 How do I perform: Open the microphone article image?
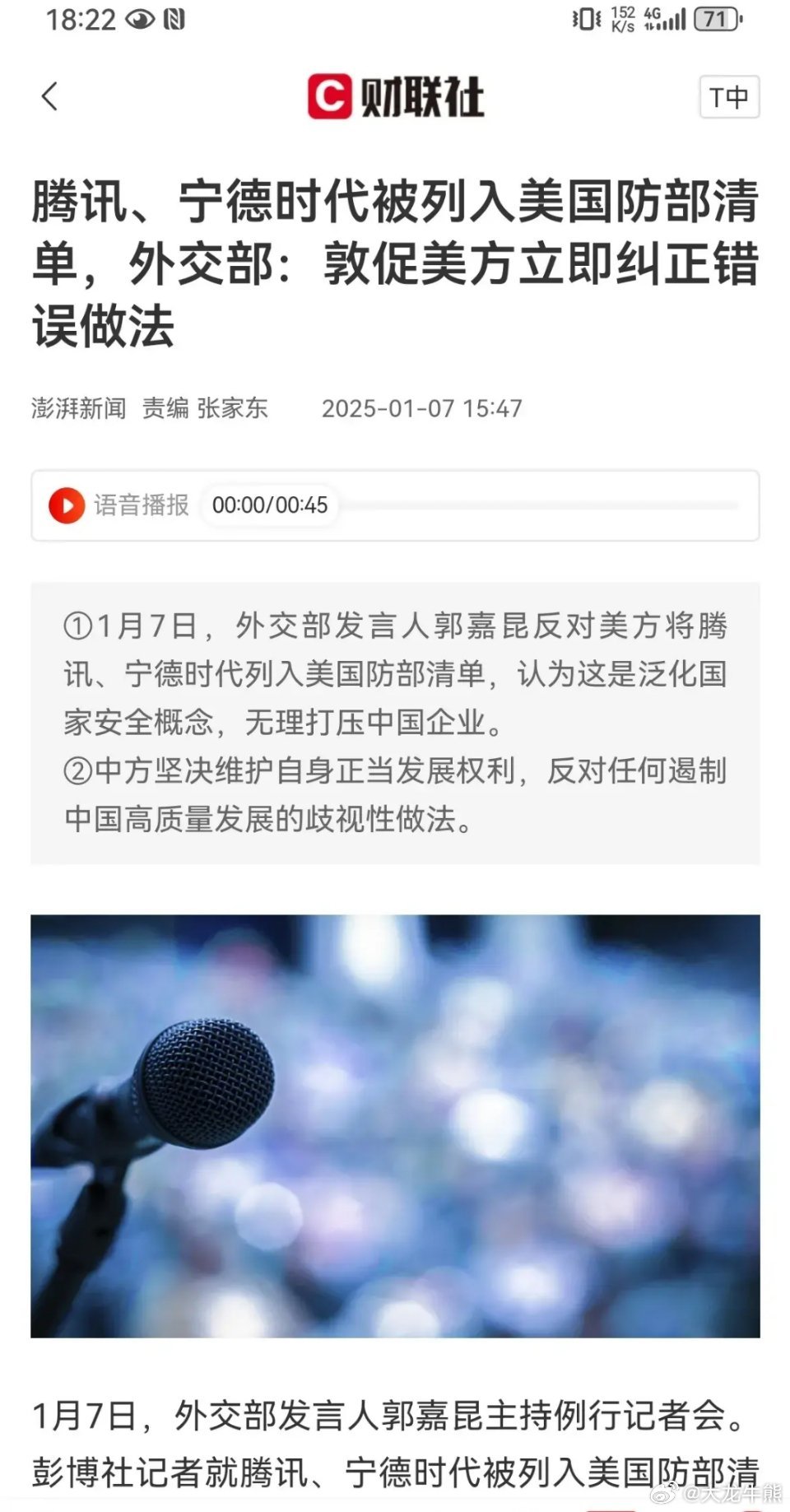(395, 1126)
